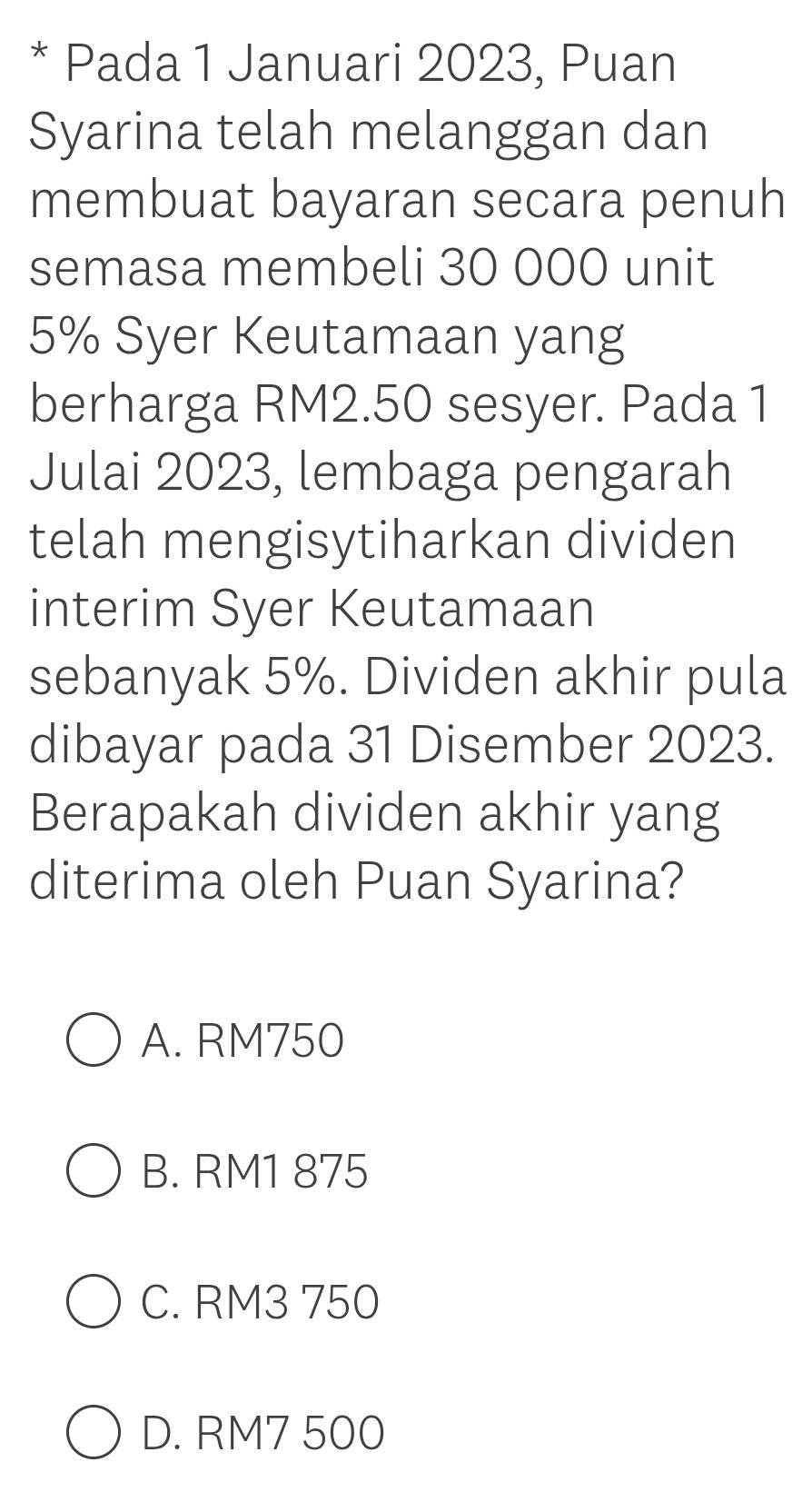Screen dimensions: 812x1492
Task: Mark option D. RM7 500
Action: [94, 1434]
